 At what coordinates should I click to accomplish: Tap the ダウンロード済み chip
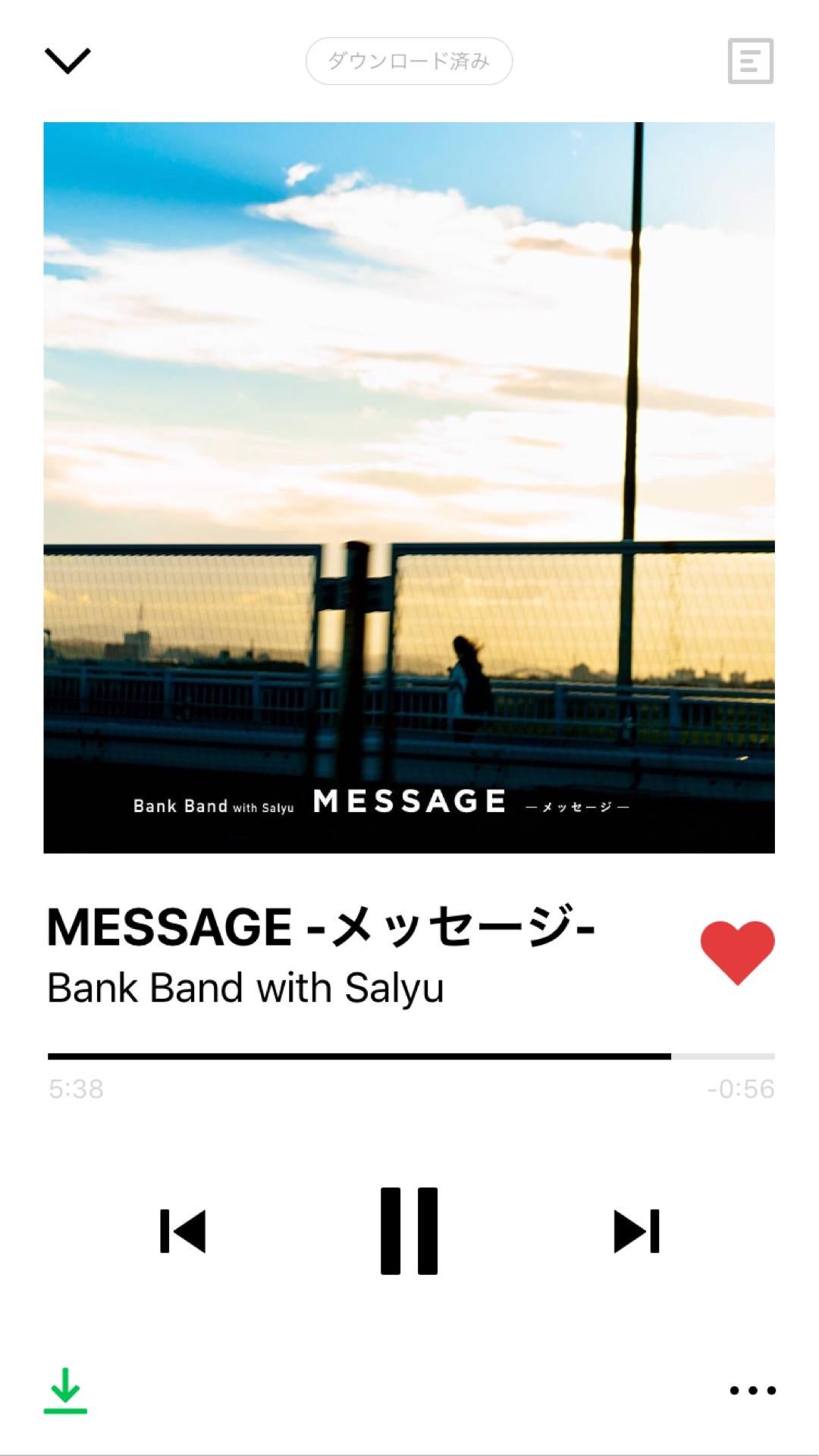tap(409, 61)
